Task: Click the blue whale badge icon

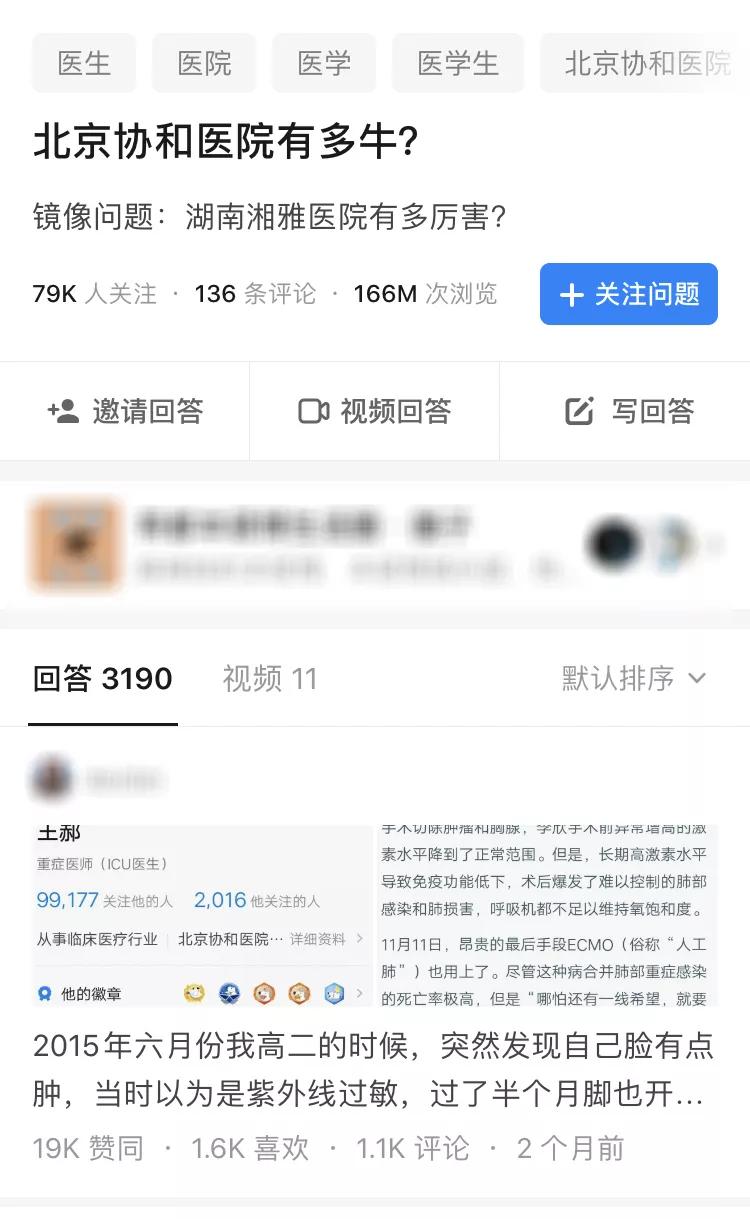Action: pyautogui.click(x=229, y=991)
